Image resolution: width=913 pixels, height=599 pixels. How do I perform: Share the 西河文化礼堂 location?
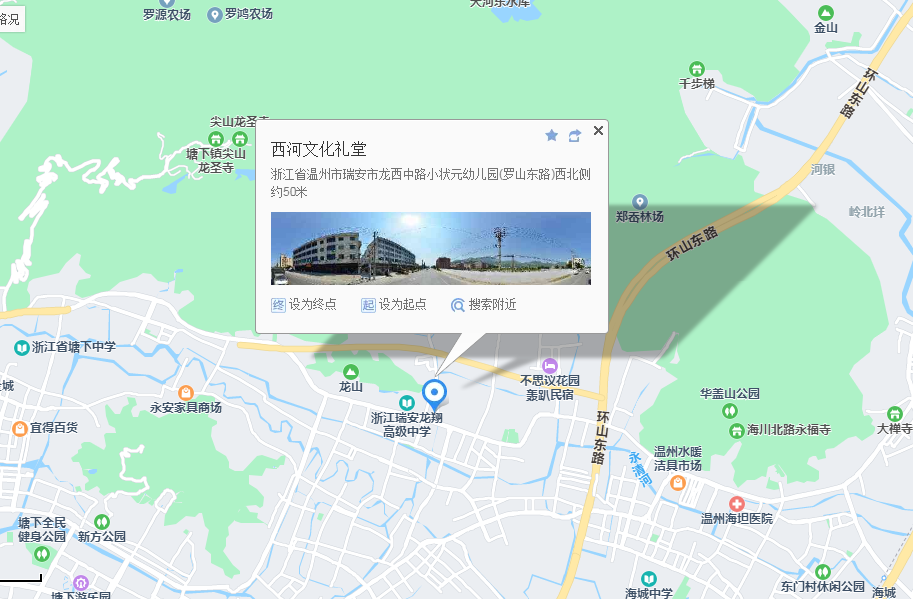pos(575,135)
